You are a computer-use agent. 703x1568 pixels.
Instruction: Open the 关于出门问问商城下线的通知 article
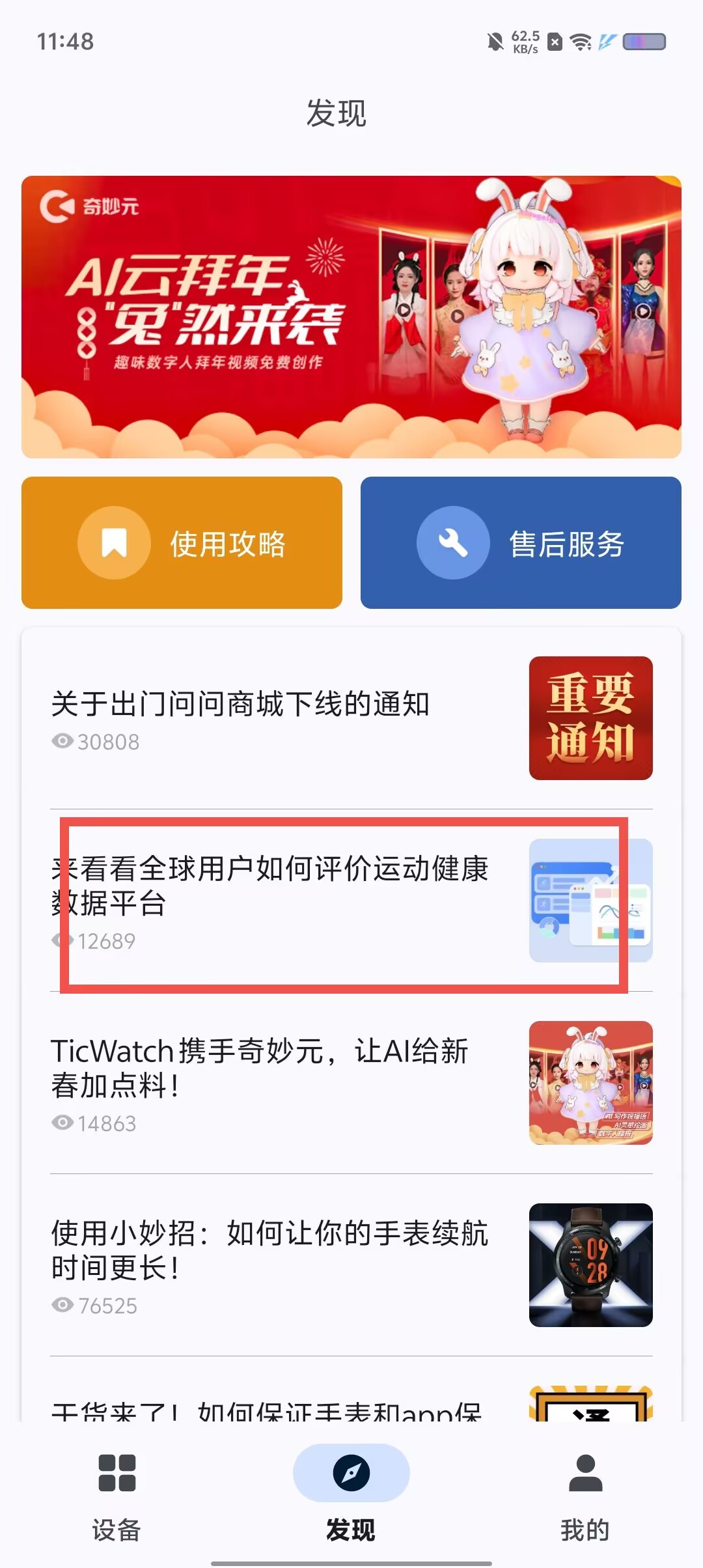pyautogui.click(x=351, y=718)
